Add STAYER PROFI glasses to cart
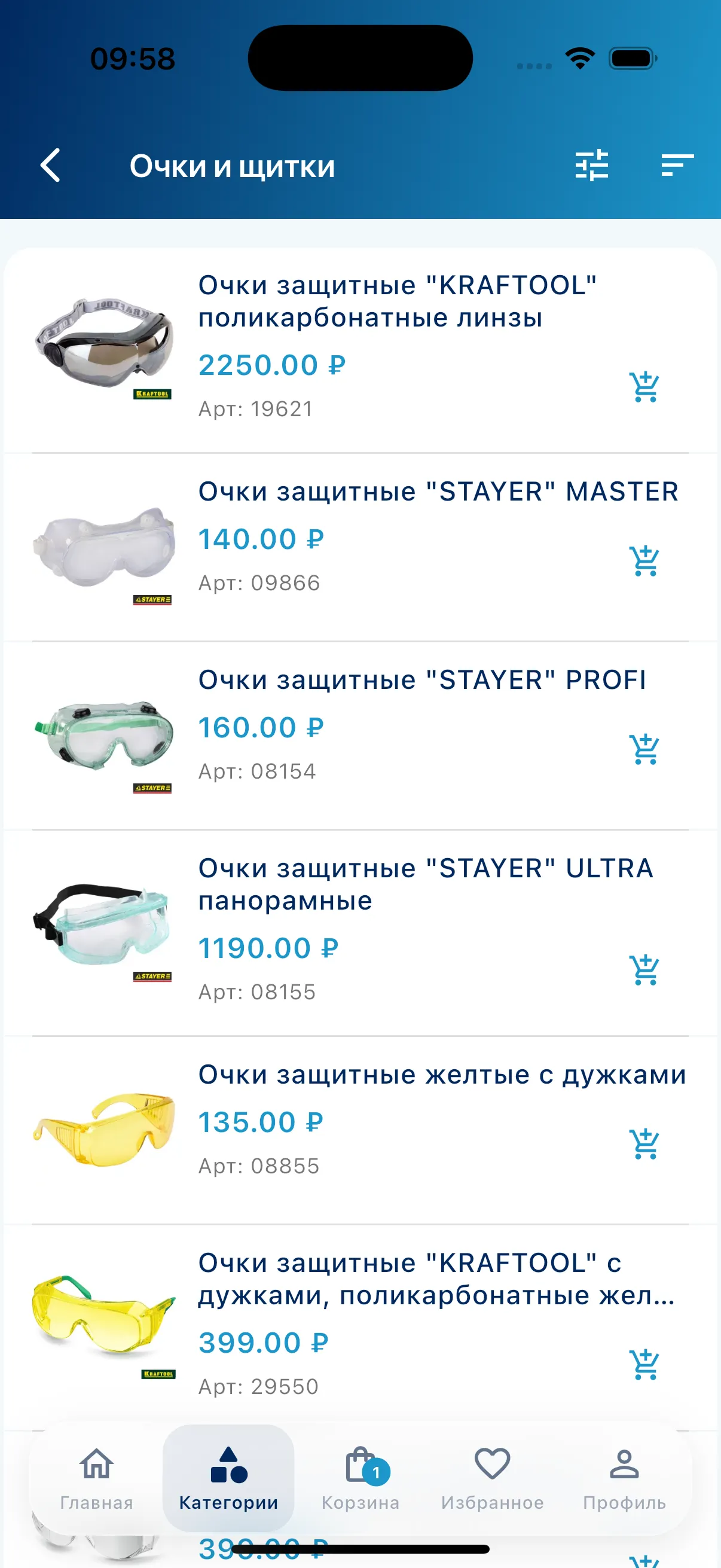The image size is (721, 1568). [x=644, y=749]
